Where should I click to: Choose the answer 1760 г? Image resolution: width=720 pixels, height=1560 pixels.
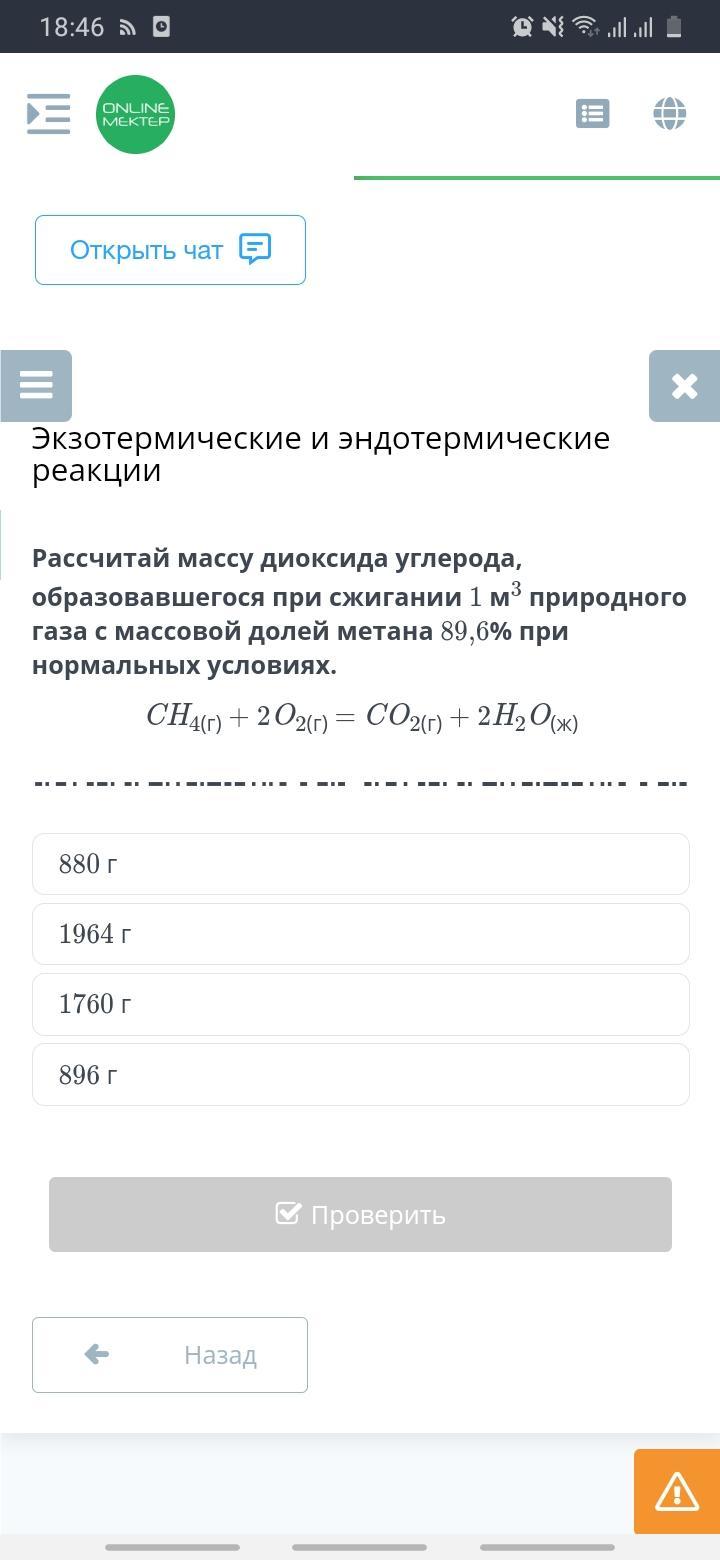(x=361, y=1004)
